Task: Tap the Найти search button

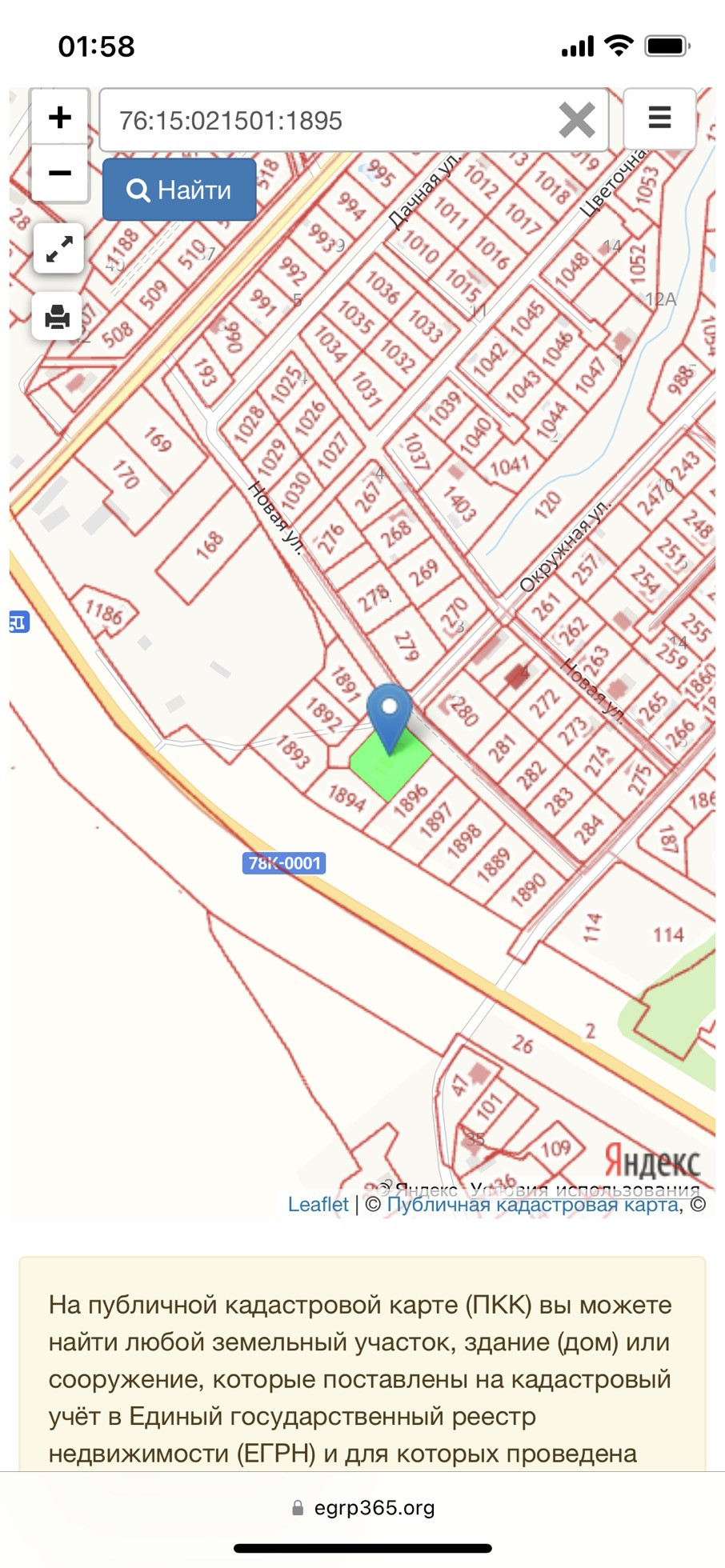Action: pos(179,190)
